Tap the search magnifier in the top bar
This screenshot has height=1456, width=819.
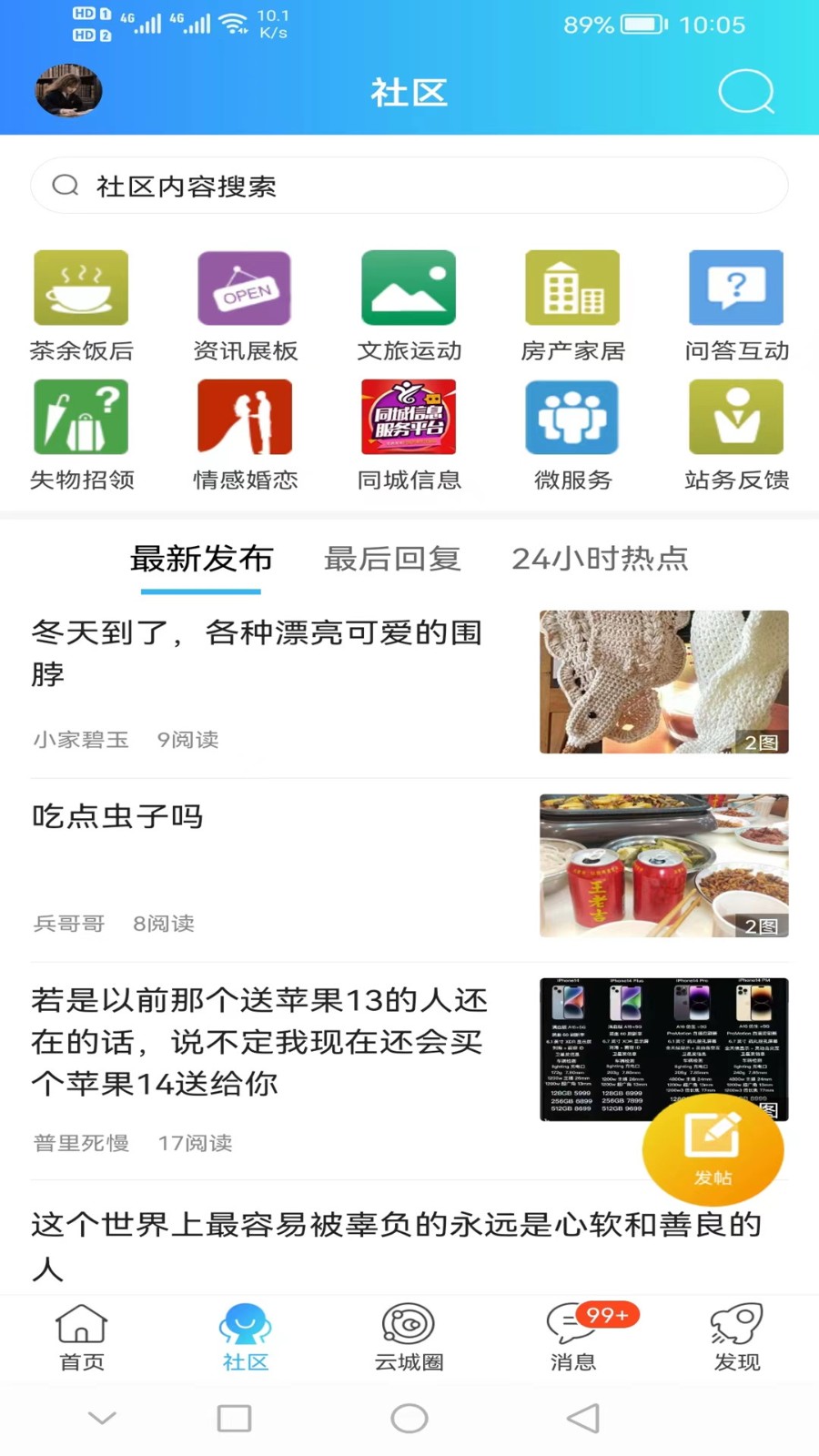(x=744, y=92)
